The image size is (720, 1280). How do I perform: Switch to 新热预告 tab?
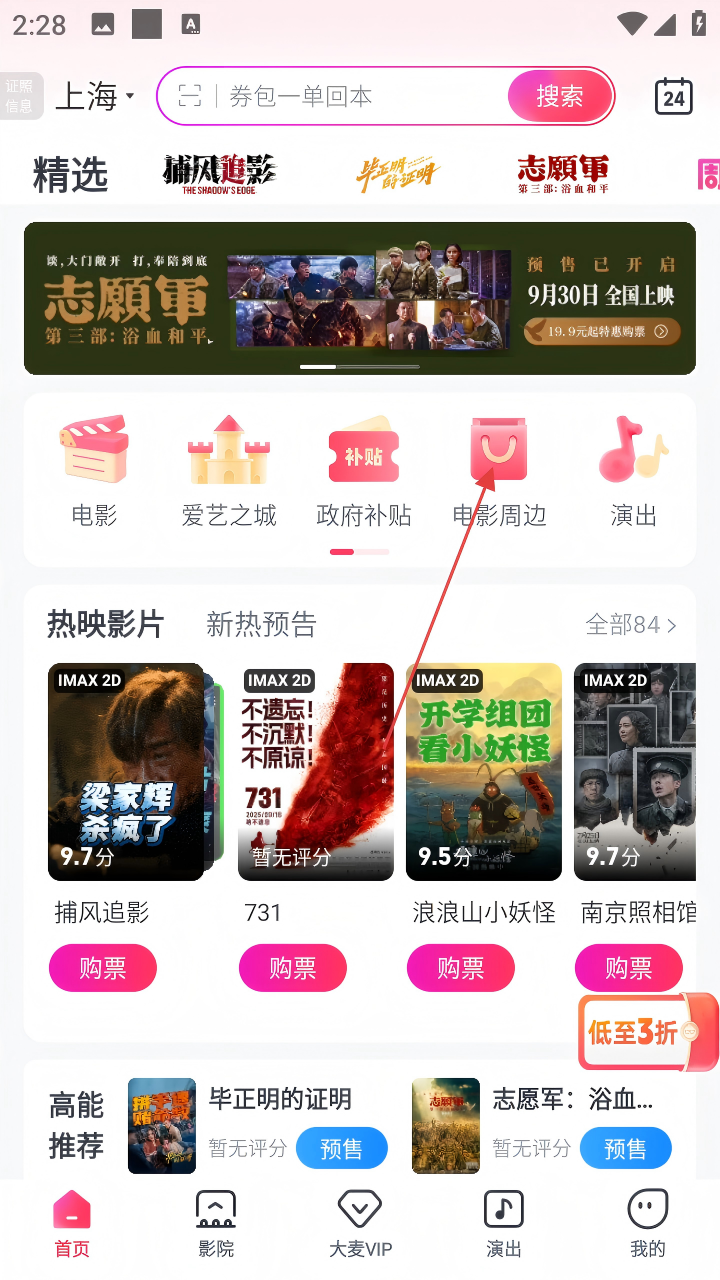[261, 625]
